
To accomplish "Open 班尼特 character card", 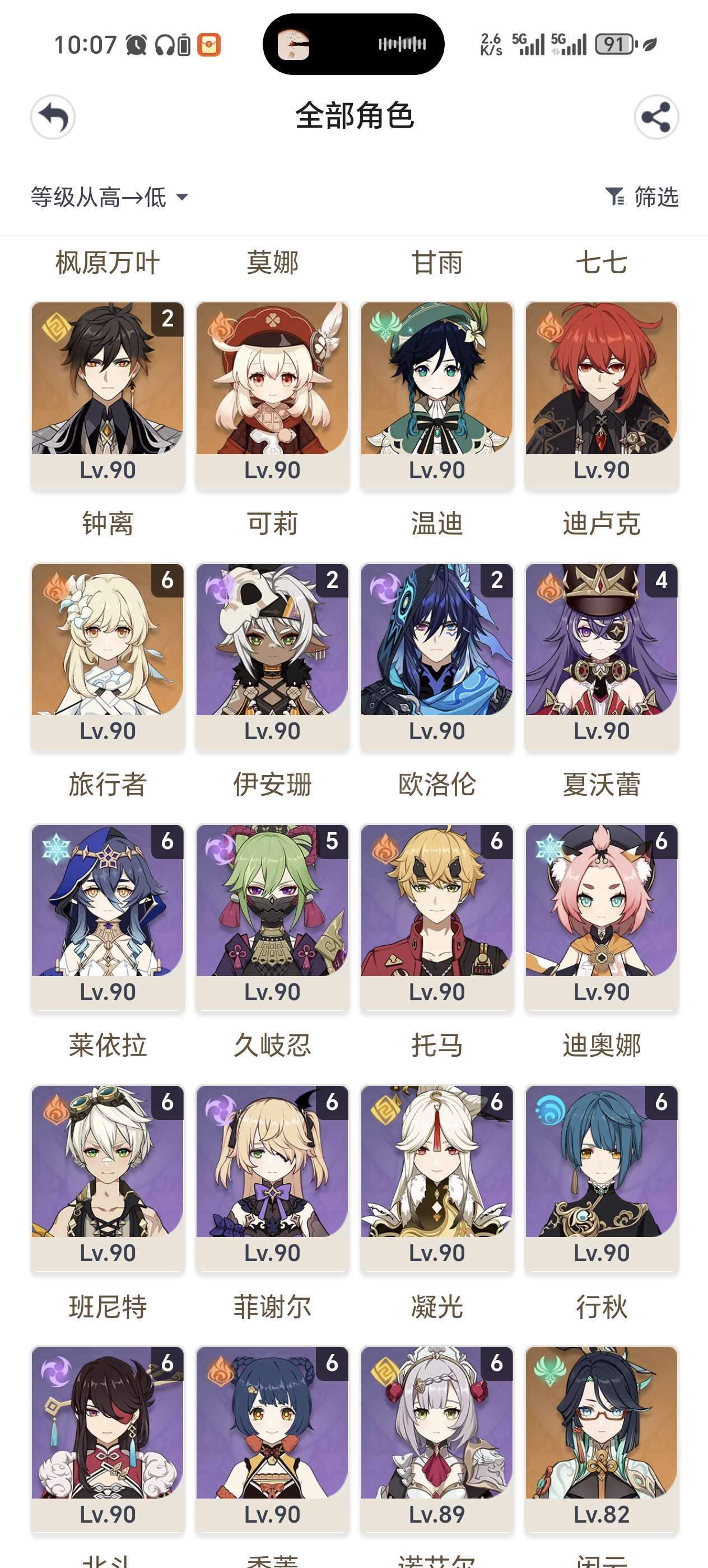I will click(108, 1178).
